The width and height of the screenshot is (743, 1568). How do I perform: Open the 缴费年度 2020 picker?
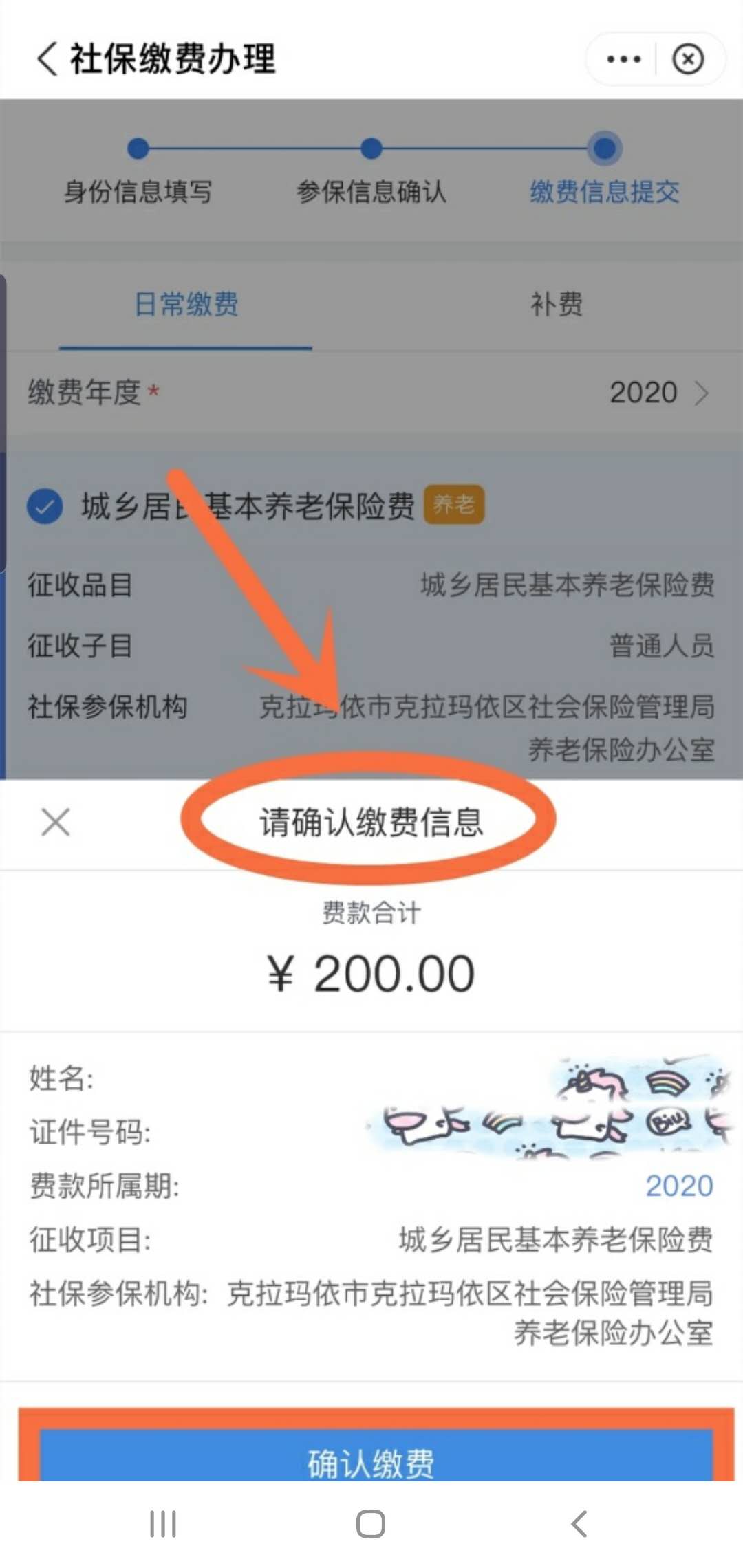click(x=657, y=393)
